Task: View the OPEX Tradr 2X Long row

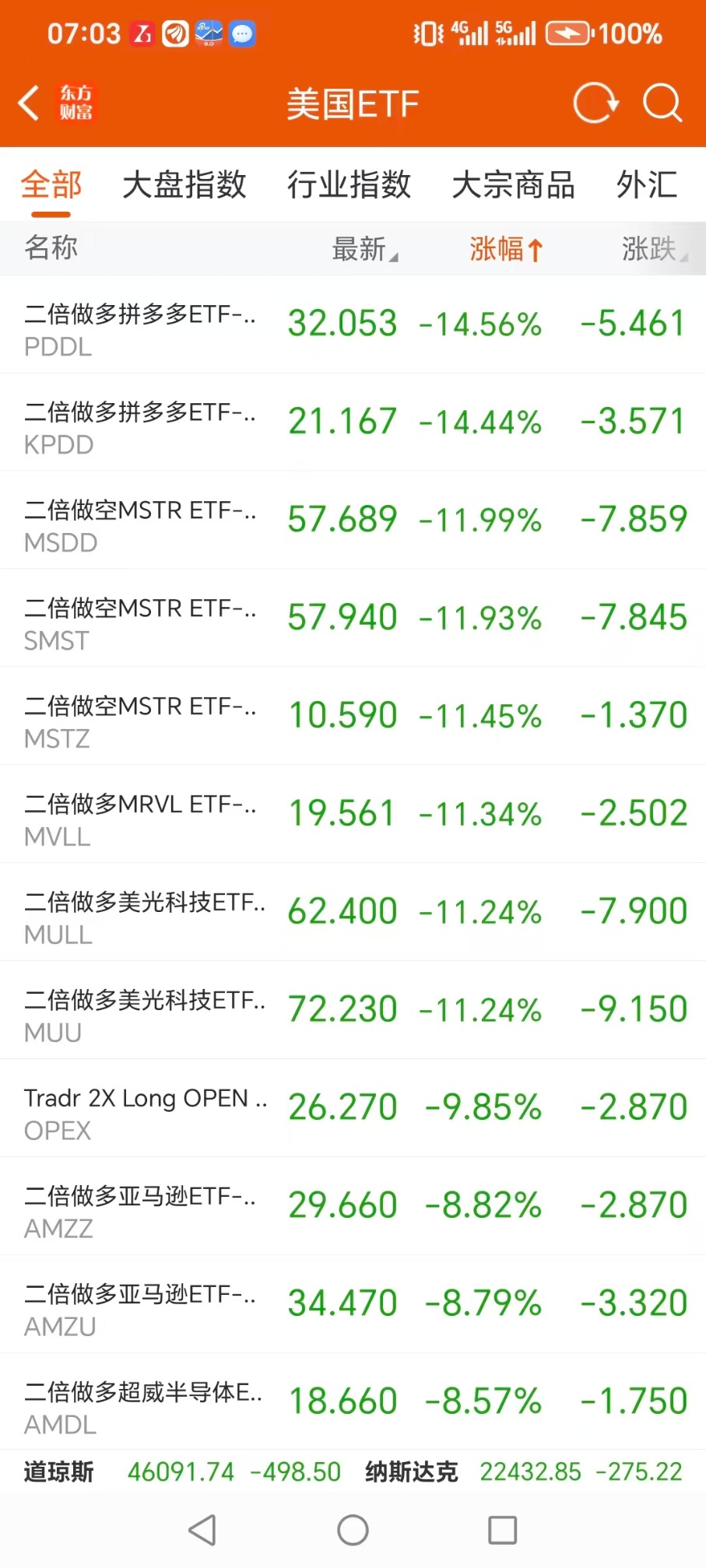Action: tap(353, 1109)
